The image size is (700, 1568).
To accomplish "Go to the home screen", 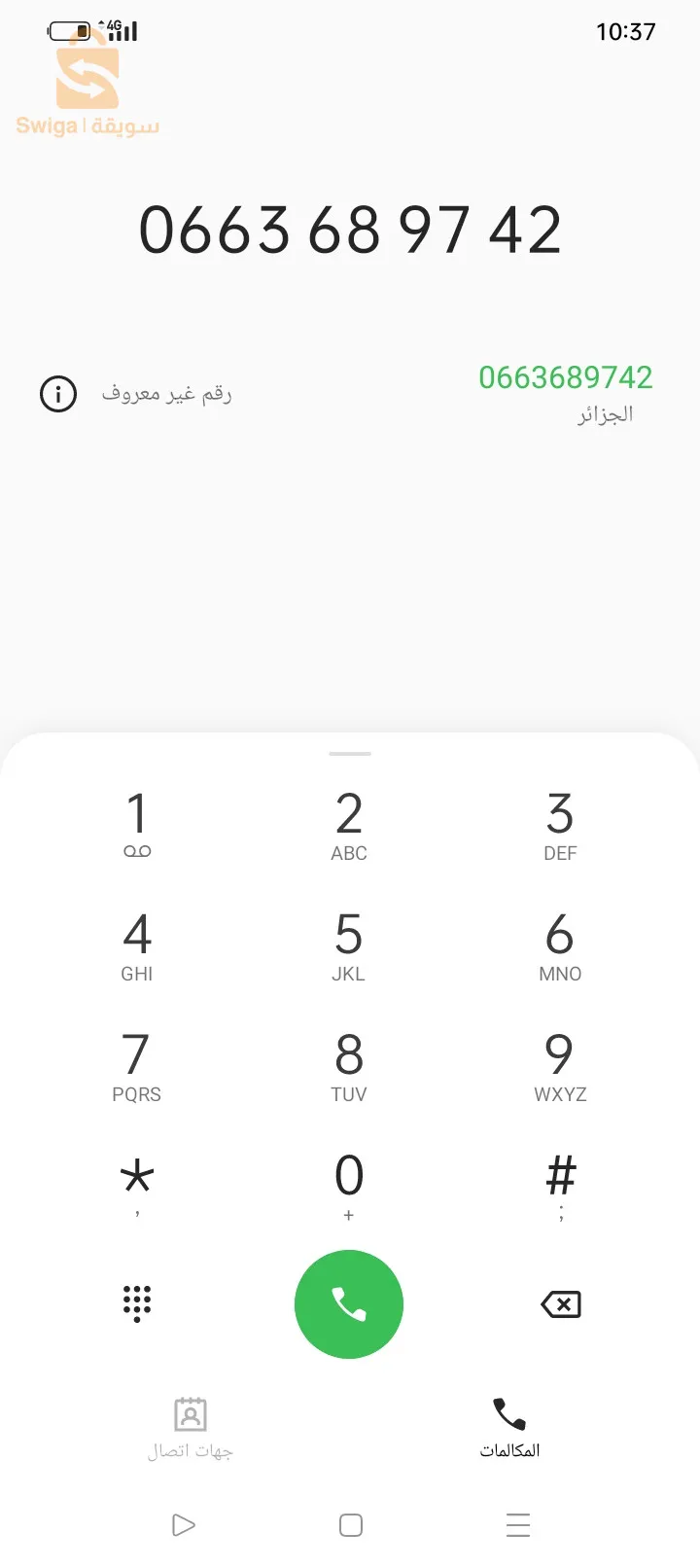I will tap(351, 1524).
